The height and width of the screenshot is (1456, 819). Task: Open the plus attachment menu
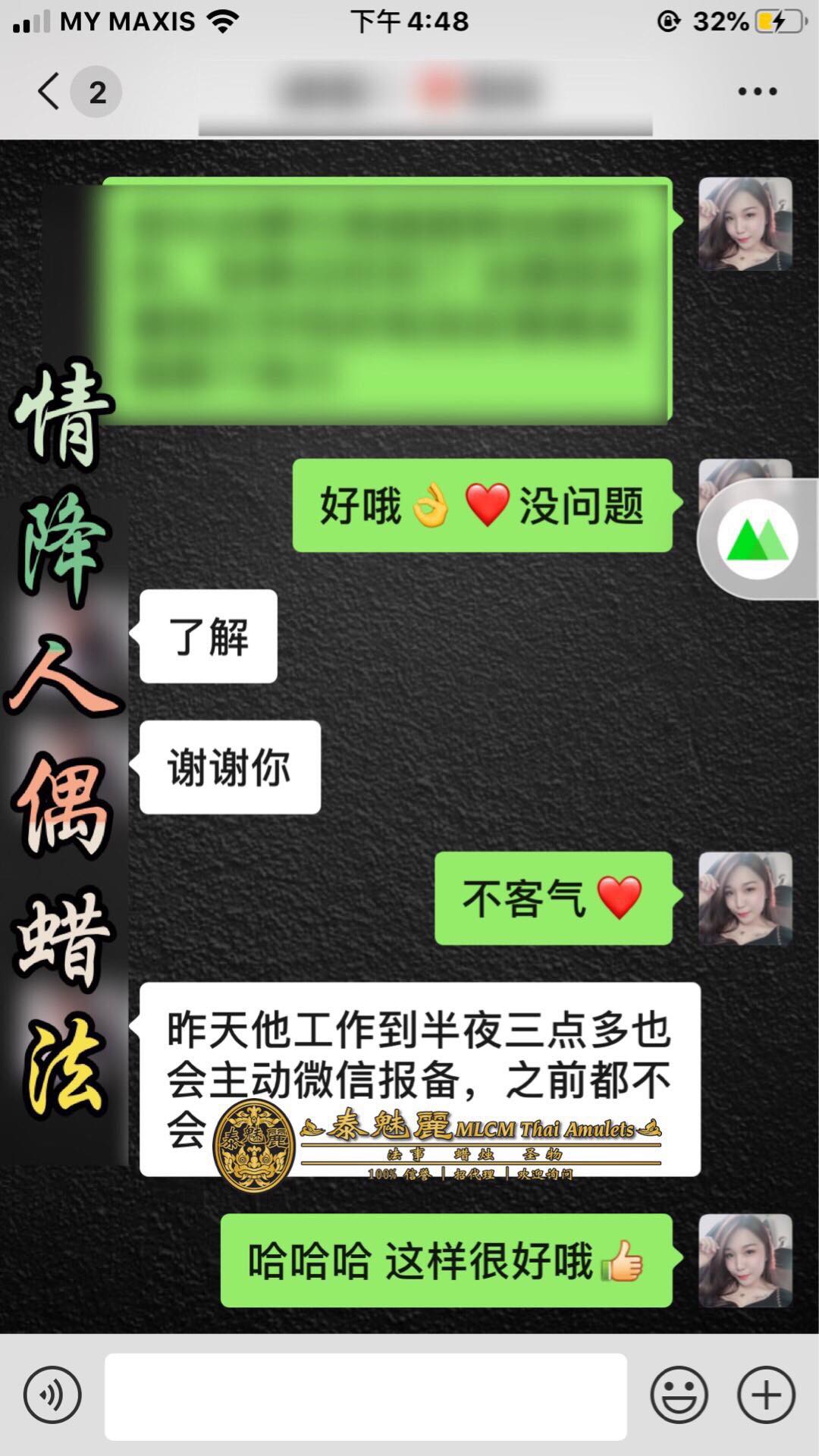[x=766, y=1395]
